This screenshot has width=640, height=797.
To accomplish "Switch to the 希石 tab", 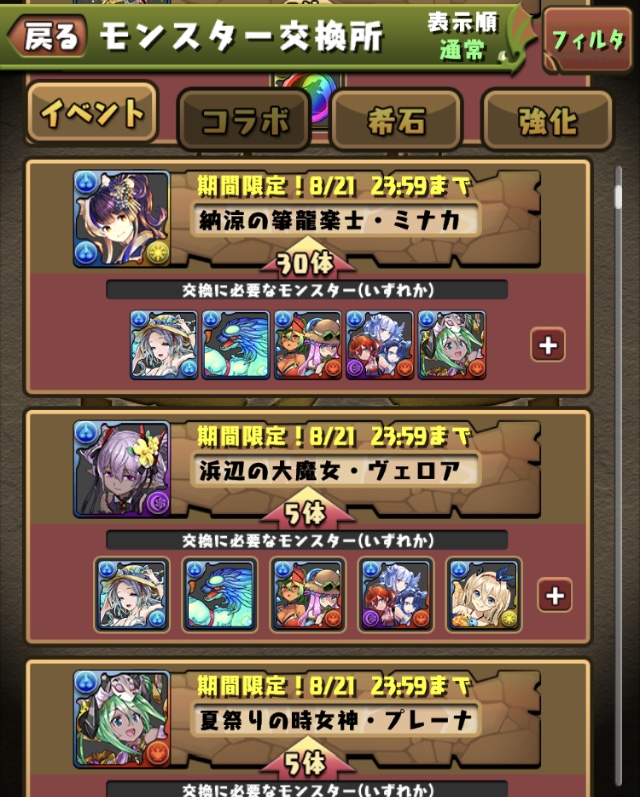I will click(397, 121).
